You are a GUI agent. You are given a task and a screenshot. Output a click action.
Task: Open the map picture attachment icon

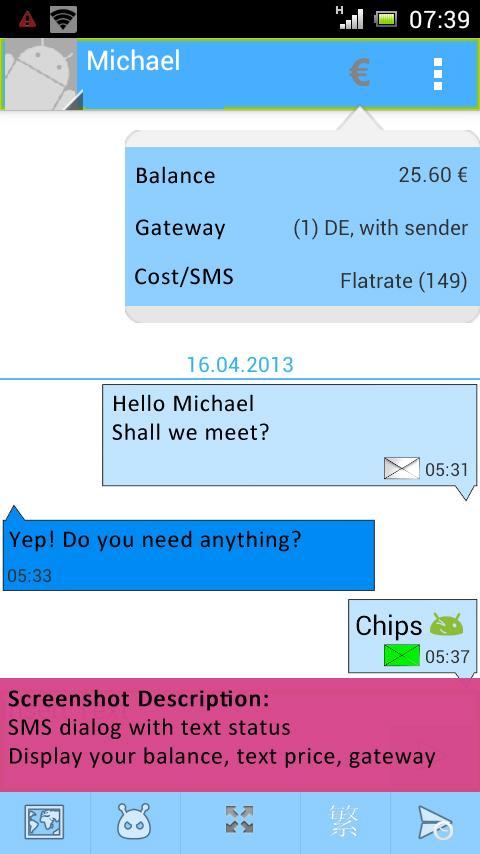[44, 822]
